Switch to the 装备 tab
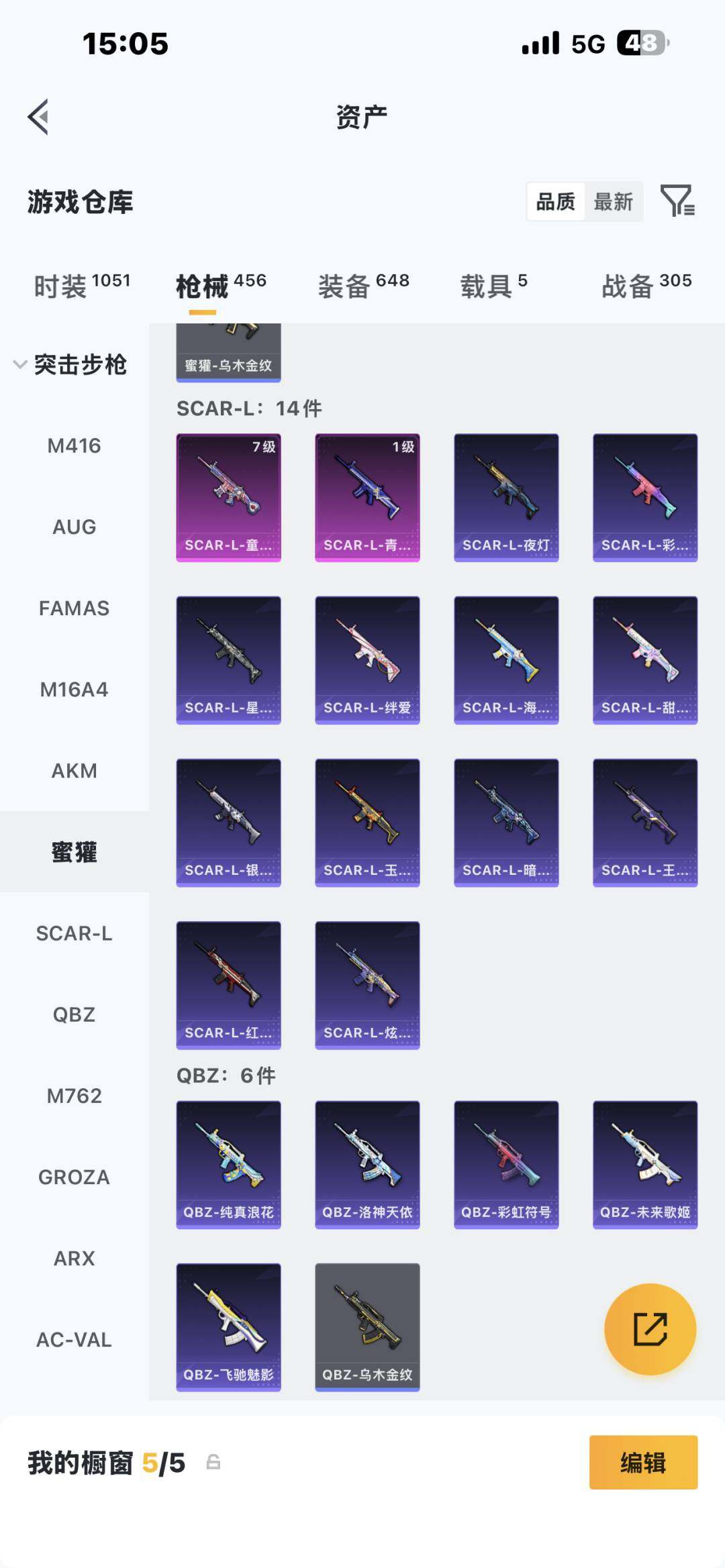Viewport: 725px width, 1568px height. point(363,286)
